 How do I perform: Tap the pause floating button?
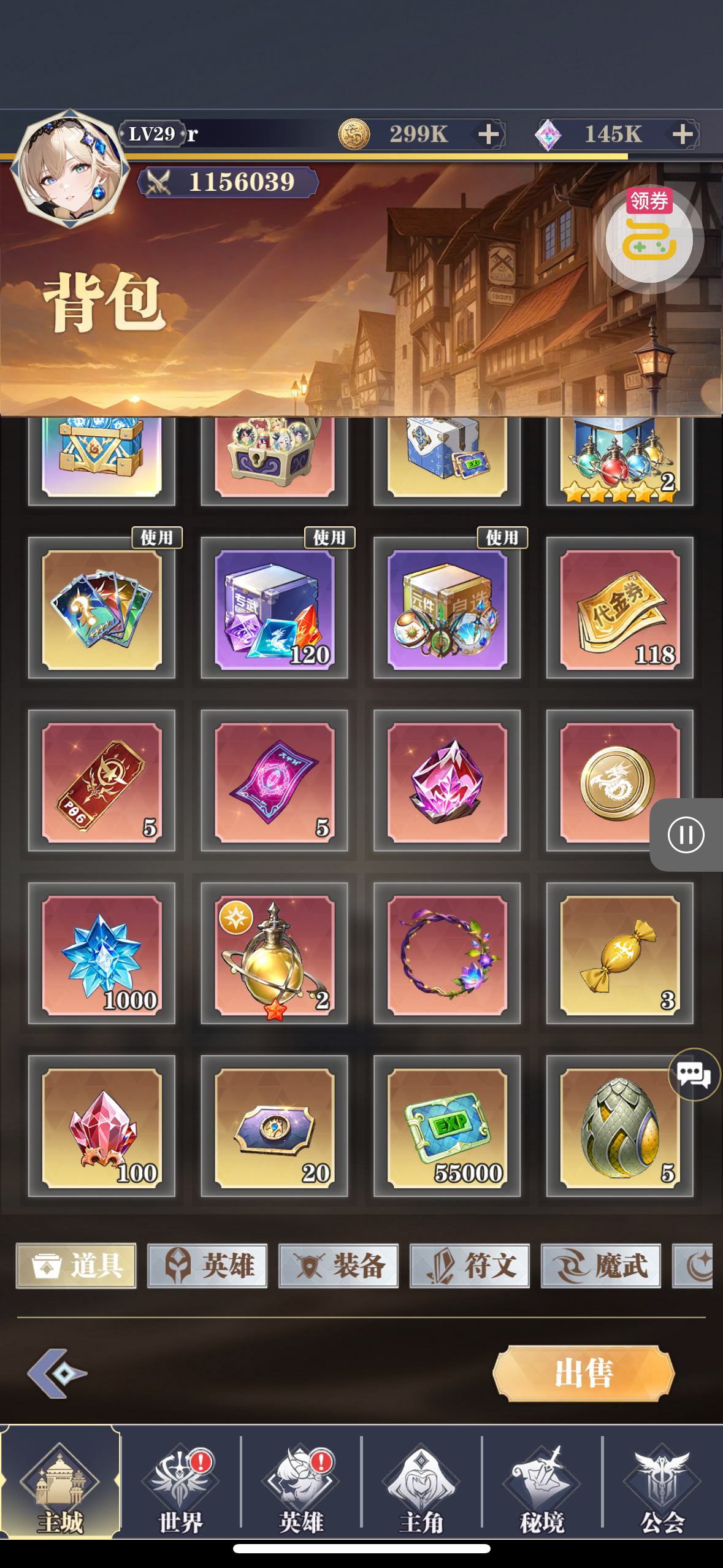(x=686, y=835)
